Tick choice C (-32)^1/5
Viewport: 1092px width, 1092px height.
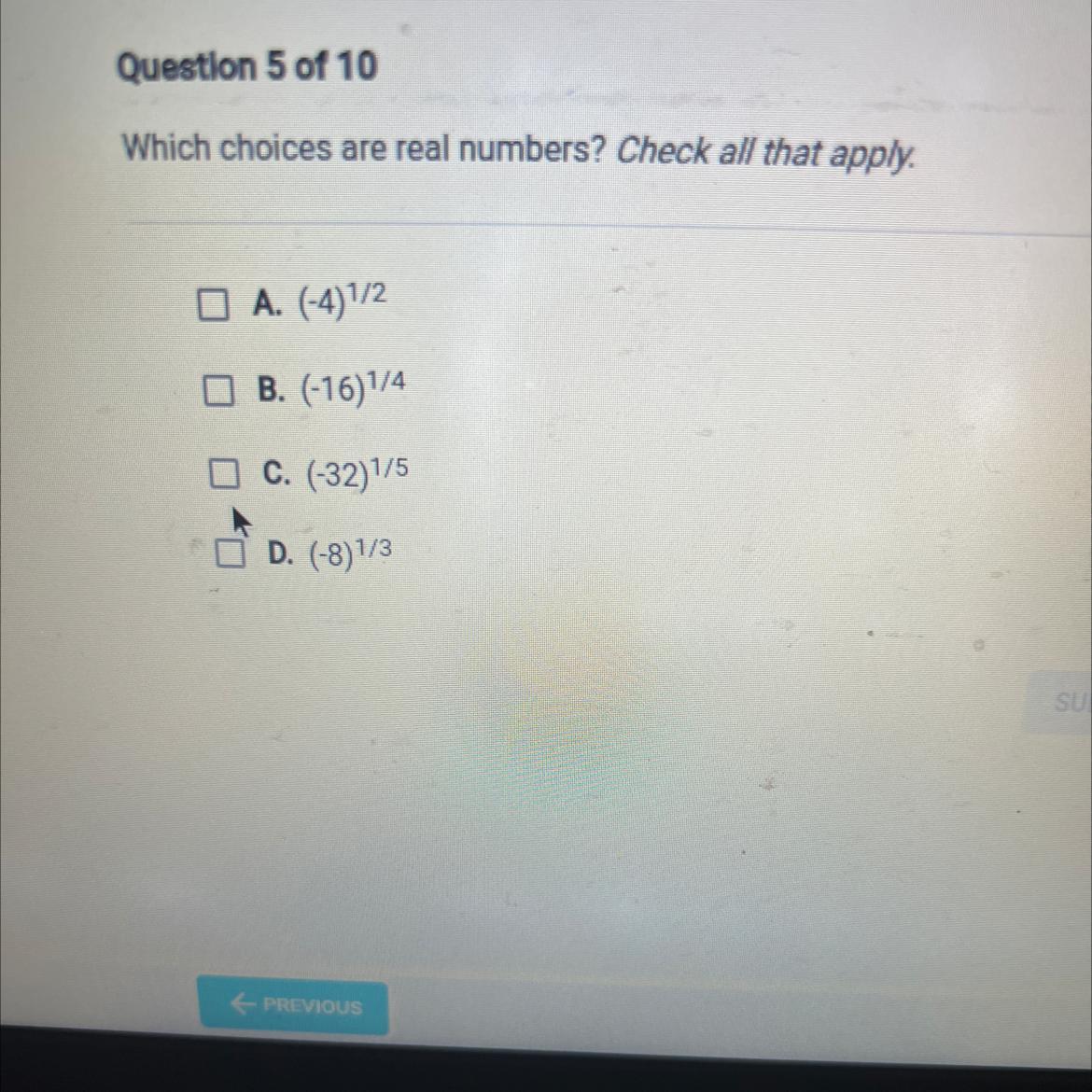(222, 474)
